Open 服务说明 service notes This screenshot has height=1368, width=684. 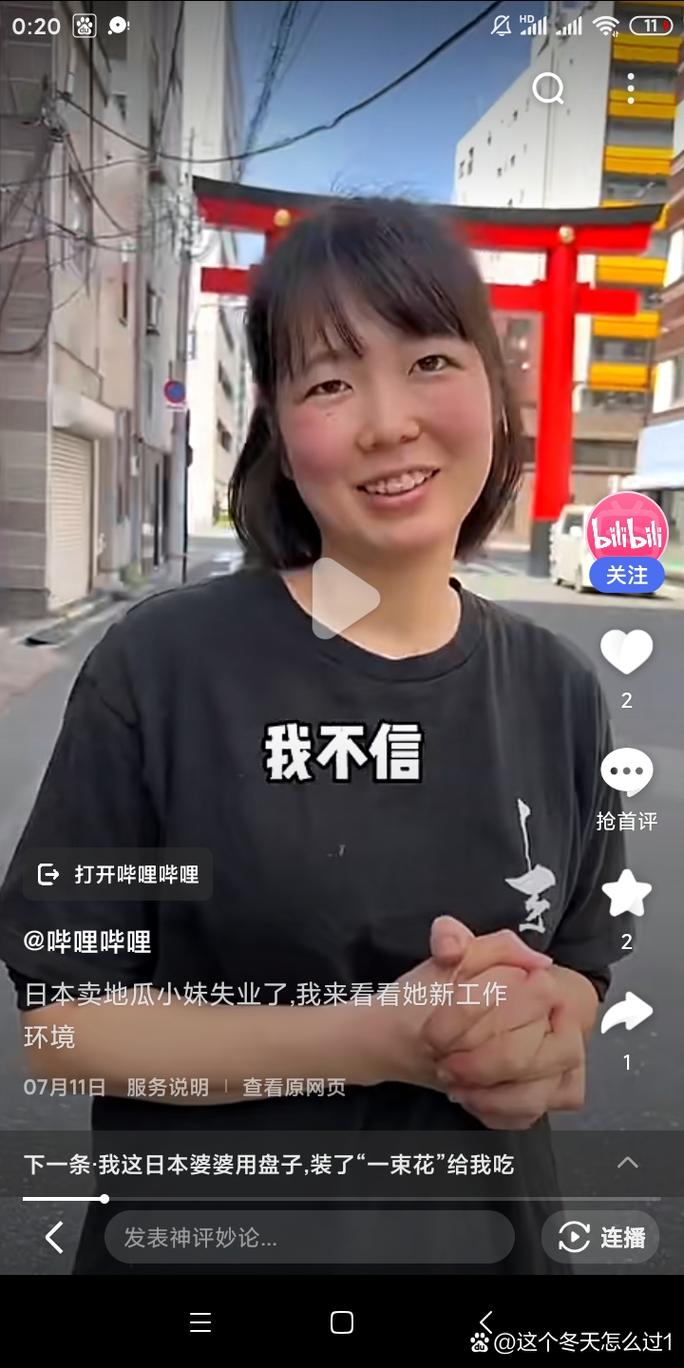coord(167,1088)
